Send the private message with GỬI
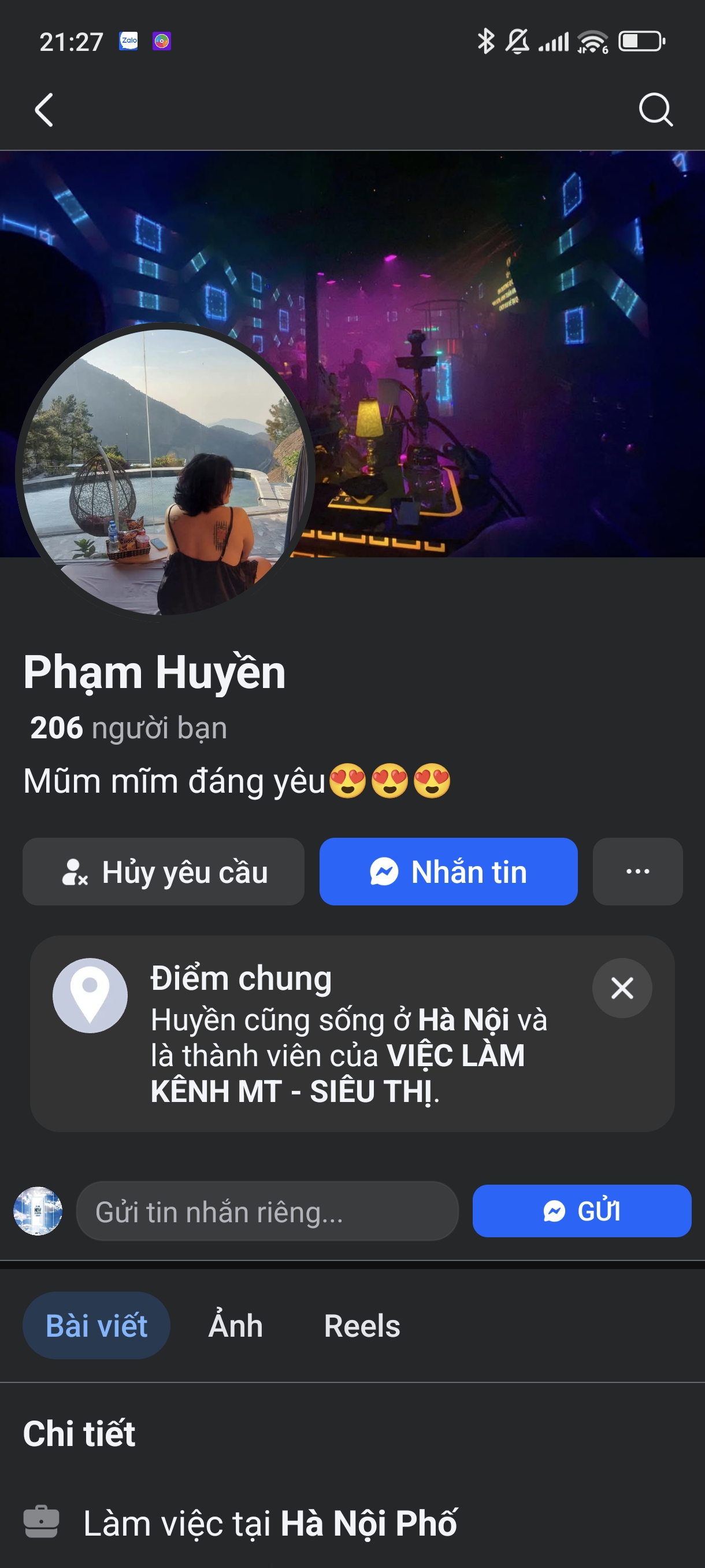705x1568 pixels. pos(581,1211)
